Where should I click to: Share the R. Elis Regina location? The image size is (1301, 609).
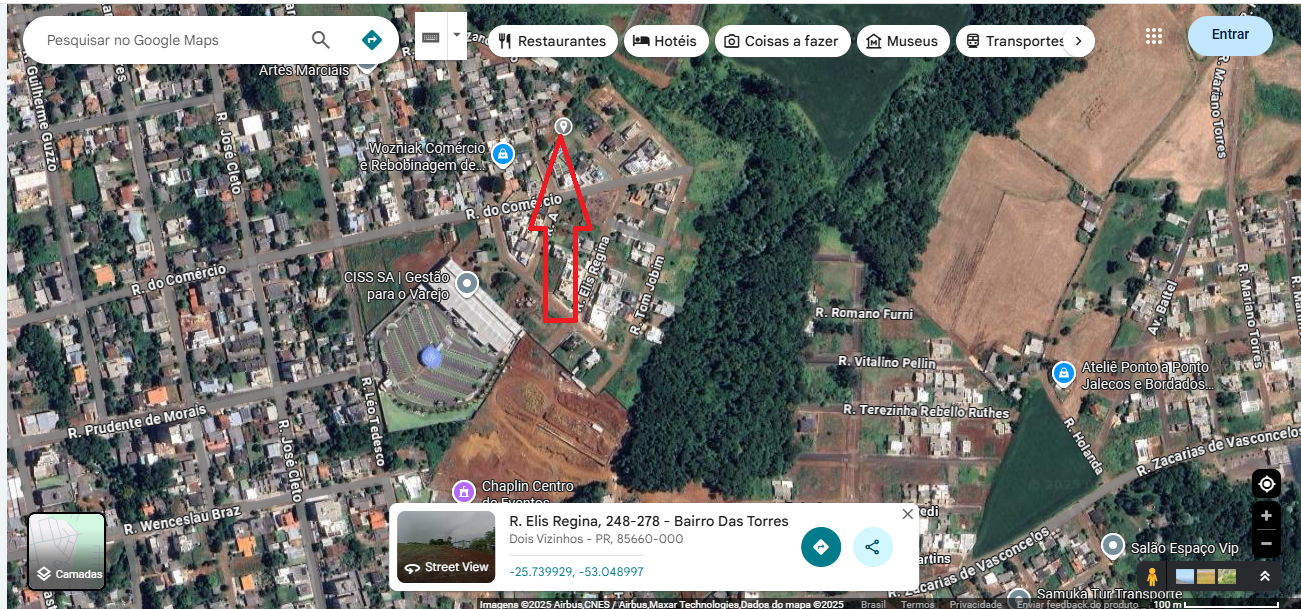pyautogui.click(x=873, y=547)
